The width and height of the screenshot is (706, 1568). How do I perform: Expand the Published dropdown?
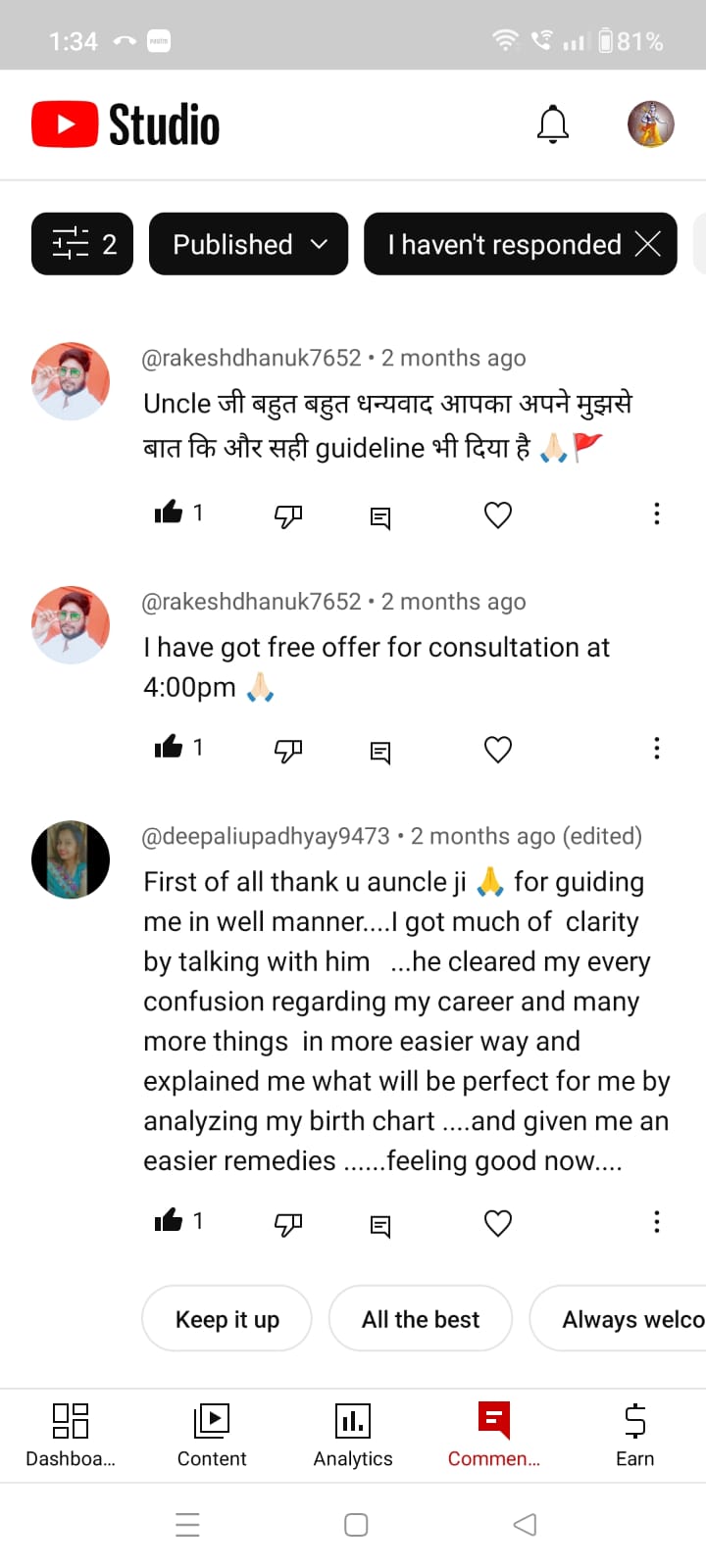point(248,244)
